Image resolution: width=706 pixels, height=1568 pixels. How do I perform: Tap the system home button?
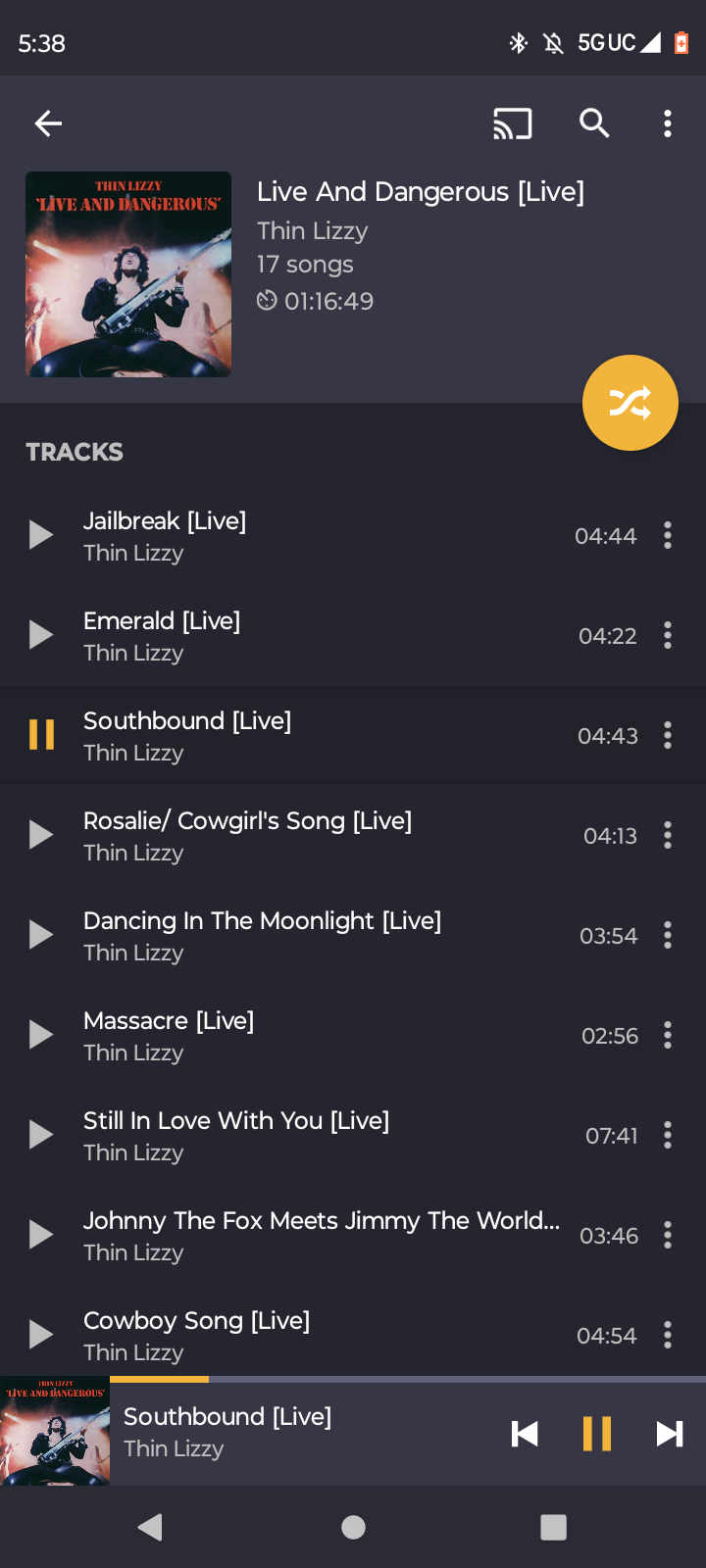click(353, 1527)
